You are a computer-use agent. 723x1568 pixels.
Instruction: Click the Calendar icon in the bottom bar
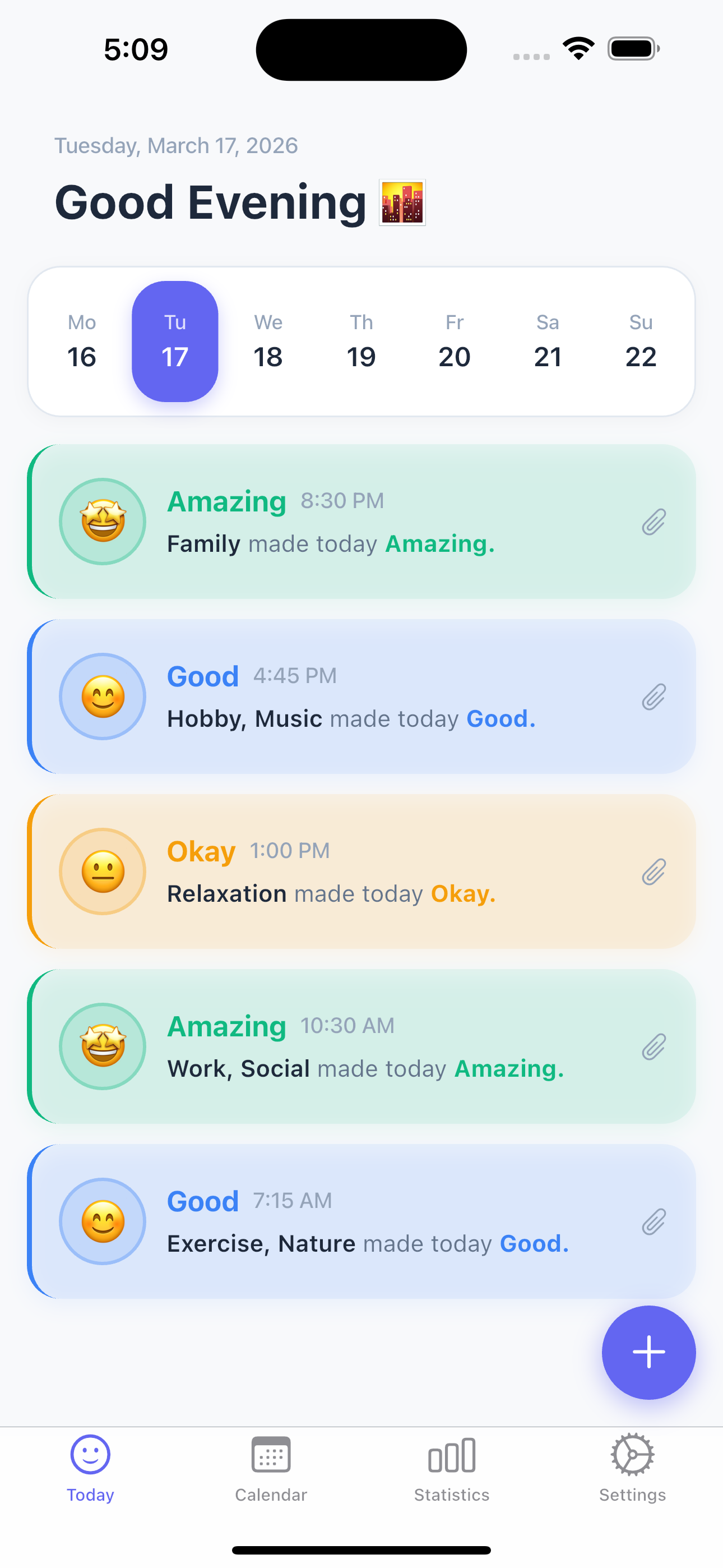click(x=271, y=1456)
